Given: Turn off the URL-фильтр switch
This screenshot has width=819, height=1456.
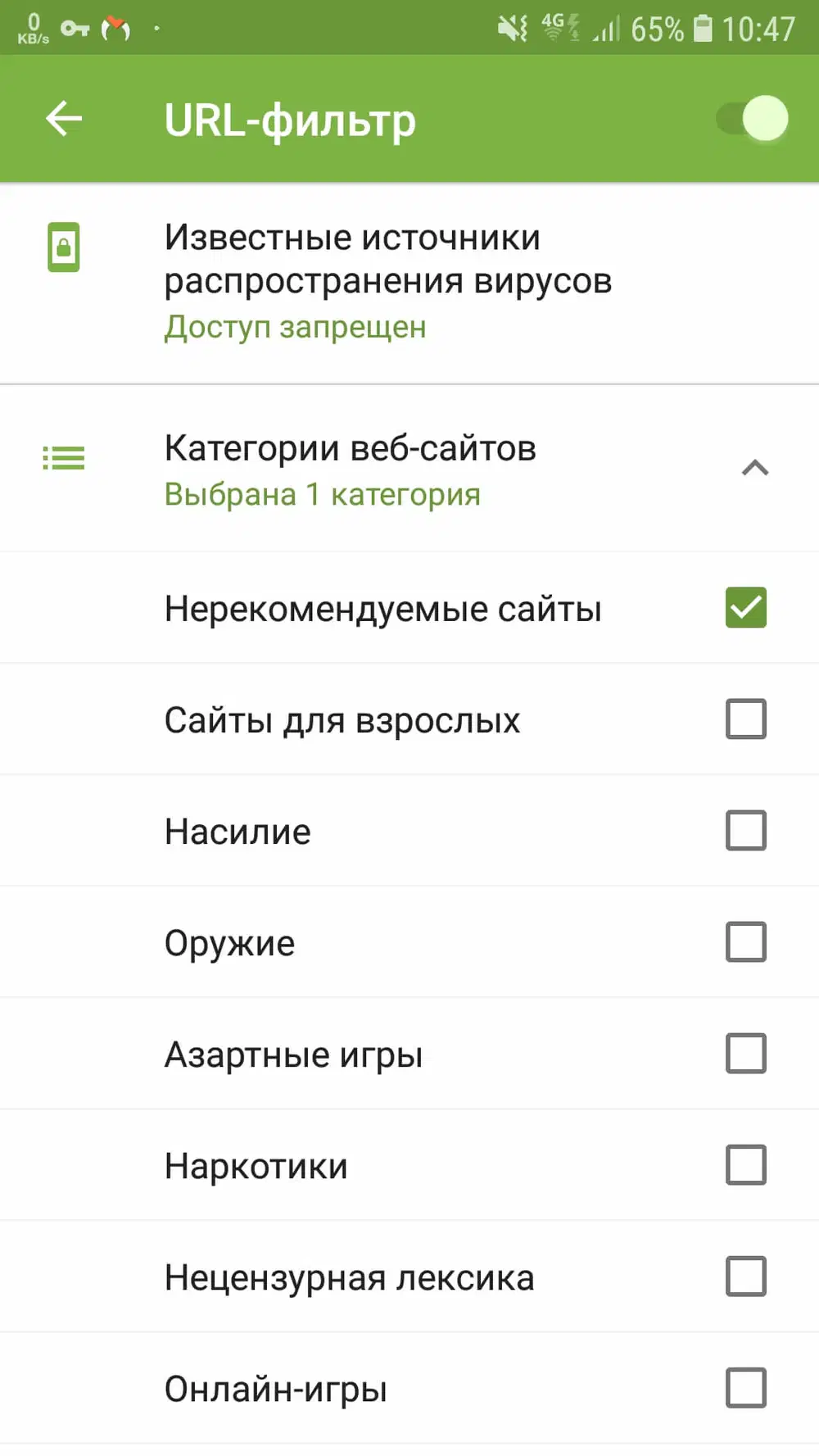Looking at the screenshot, I should [753, 119].
